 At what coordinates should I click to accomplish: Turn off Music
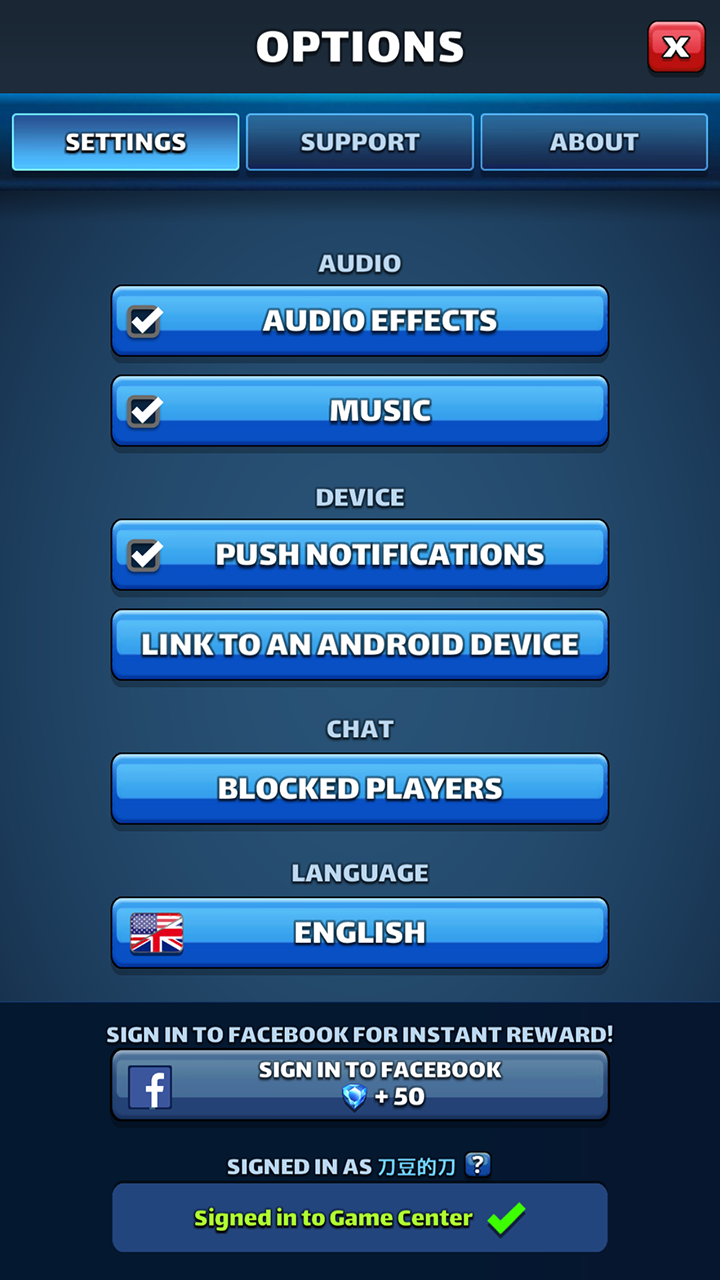(145, 411)
